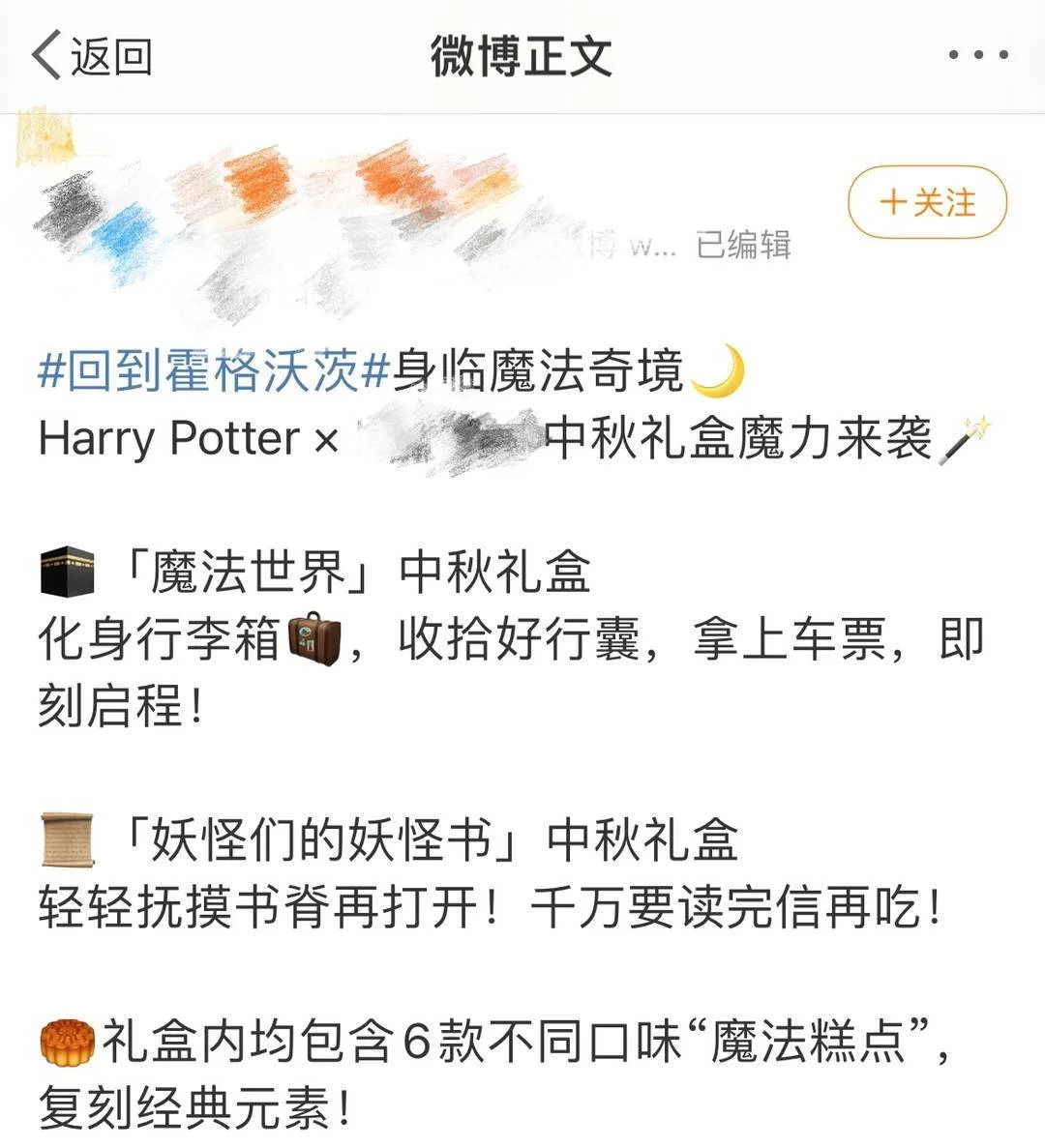
Task: Go back using the 返回 button
Action: (92, 56)
